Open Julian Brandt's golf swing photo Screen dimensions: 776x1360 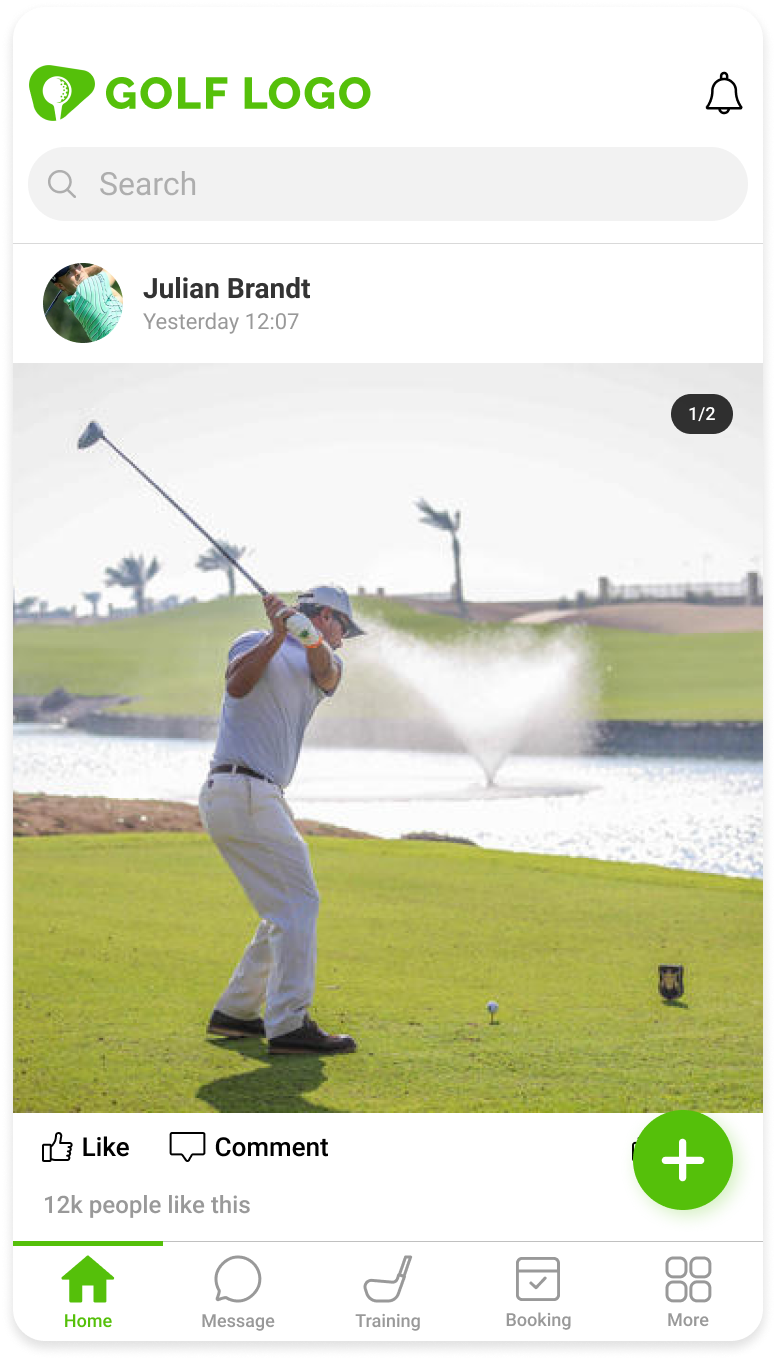[388, 737]
